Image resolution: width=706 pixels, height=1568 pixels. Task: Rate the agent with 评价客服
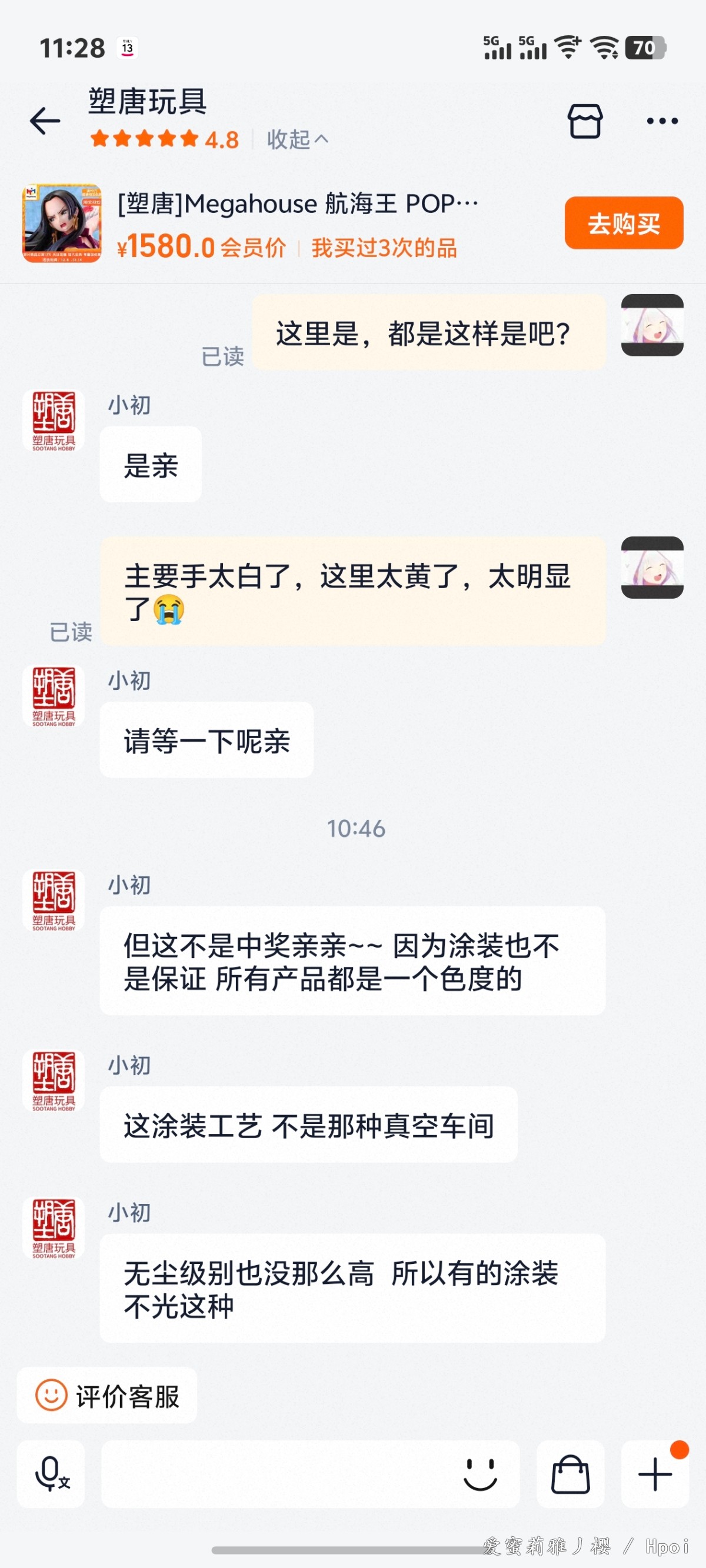[107, 1396]
